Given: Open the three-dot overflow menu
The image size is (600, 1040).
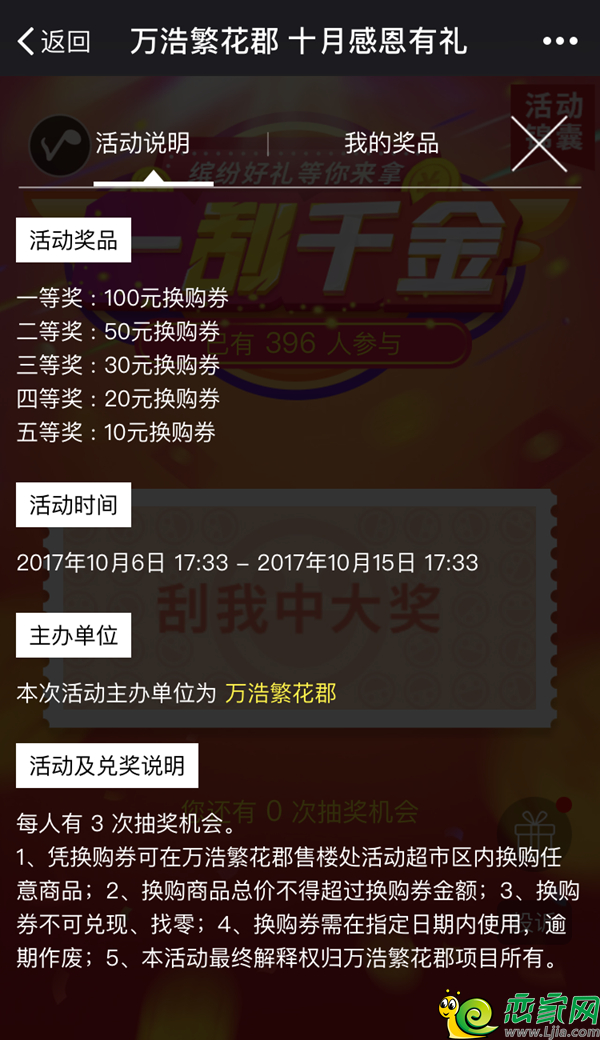Looking at the screenshot, I should pos(560,42).
